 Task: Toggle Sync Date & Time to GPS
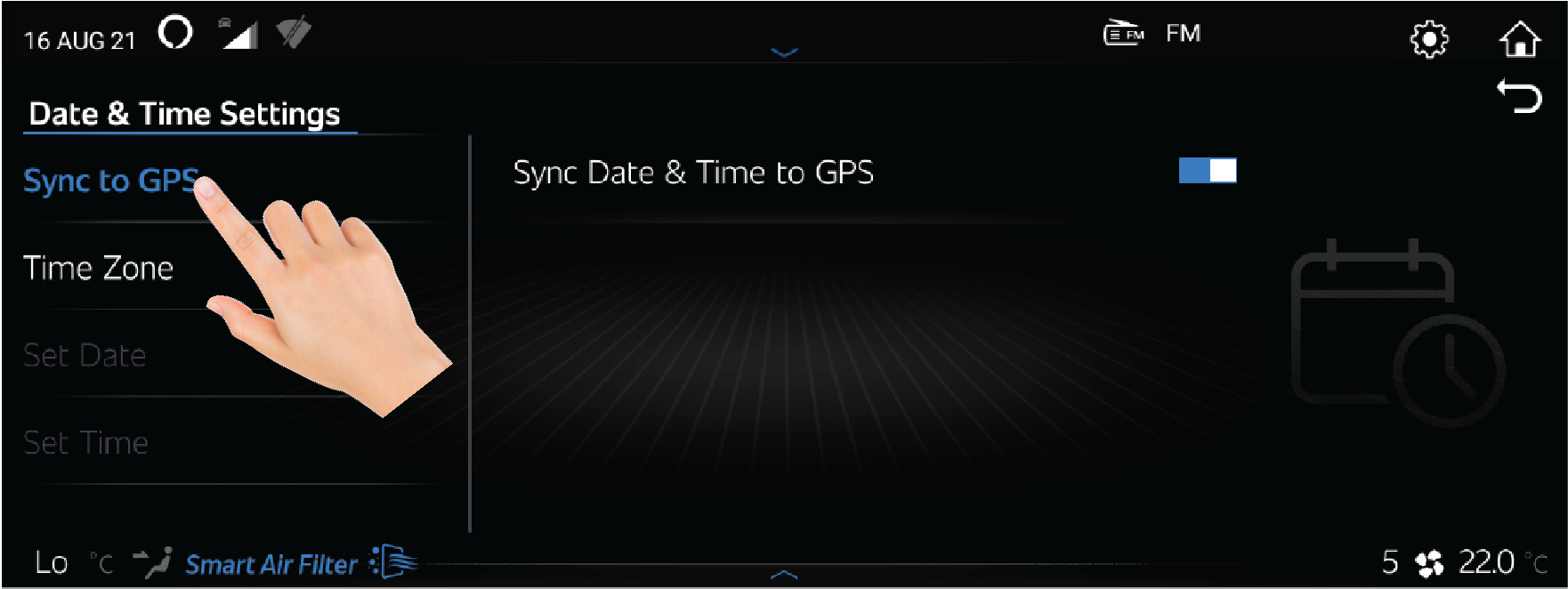click(1207, 171)
